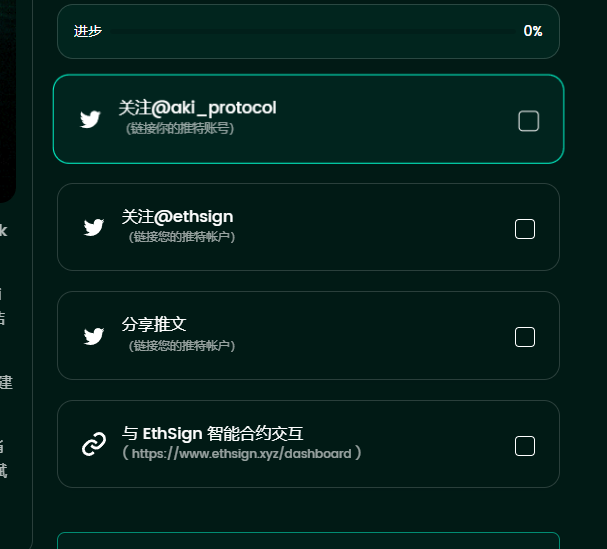This screenshot has width=607, height=549.
Task: Check the box for 关注@aki_protocol
Action: [528, 121]
